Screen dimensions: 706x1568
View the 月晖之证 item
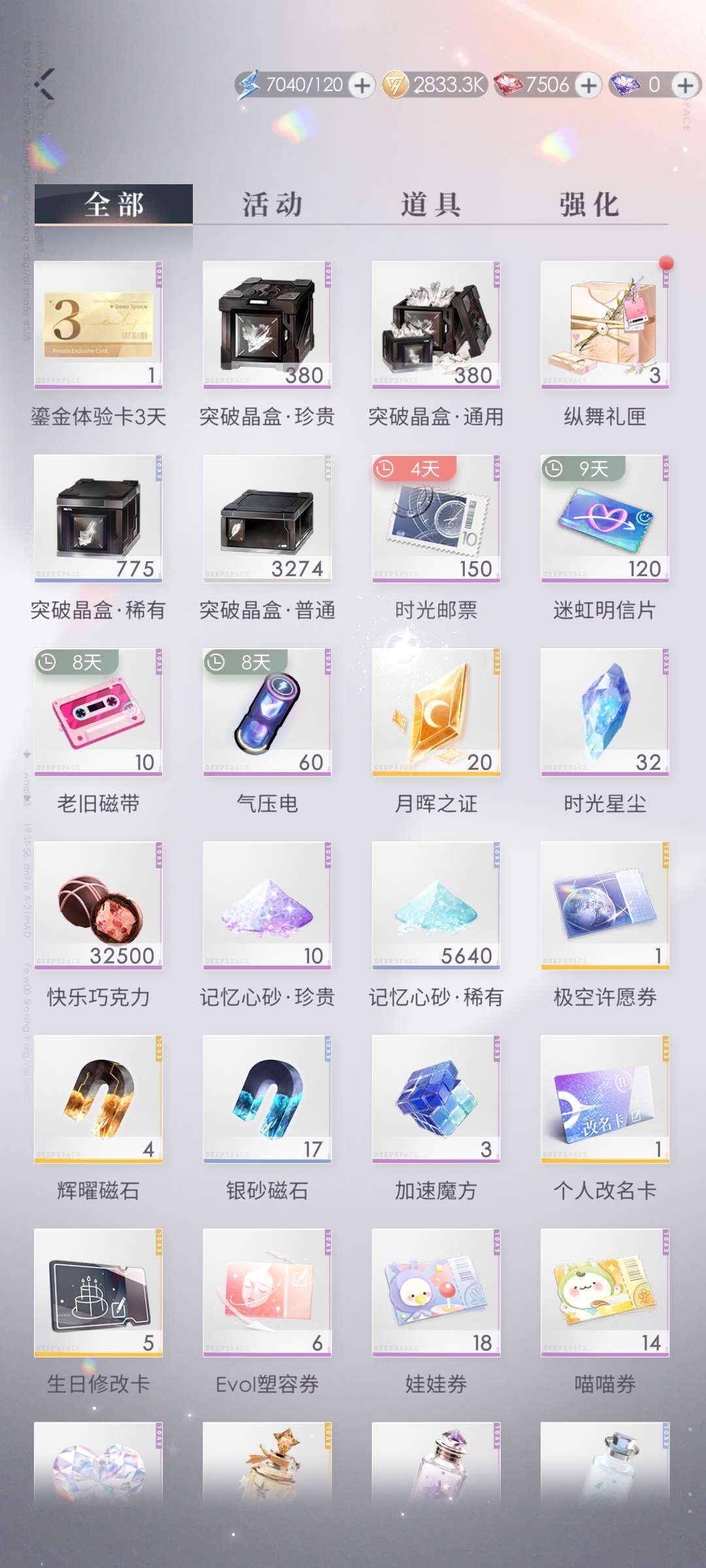coord(436,711)
